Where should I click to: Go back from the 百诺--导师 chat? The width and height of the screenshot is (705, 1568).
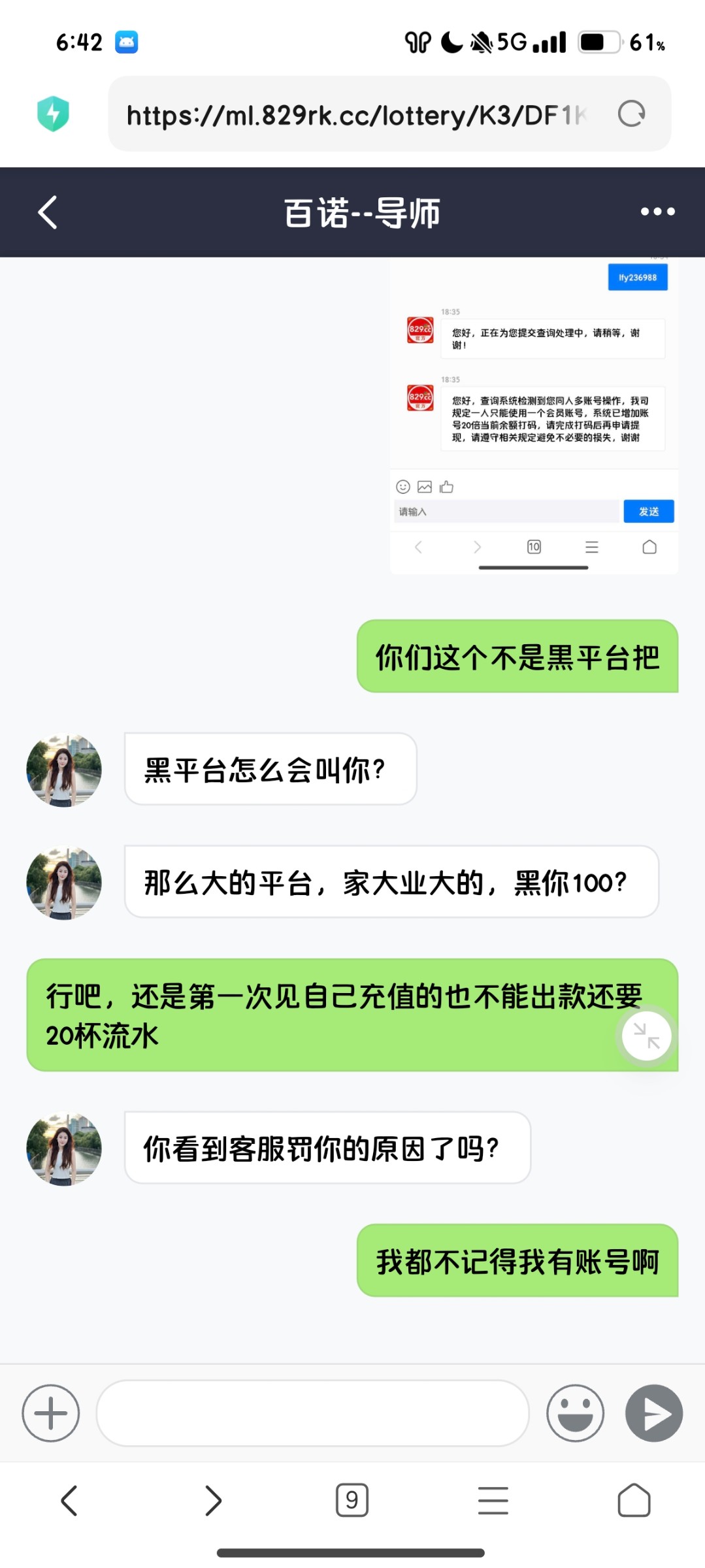pos(48,212)
